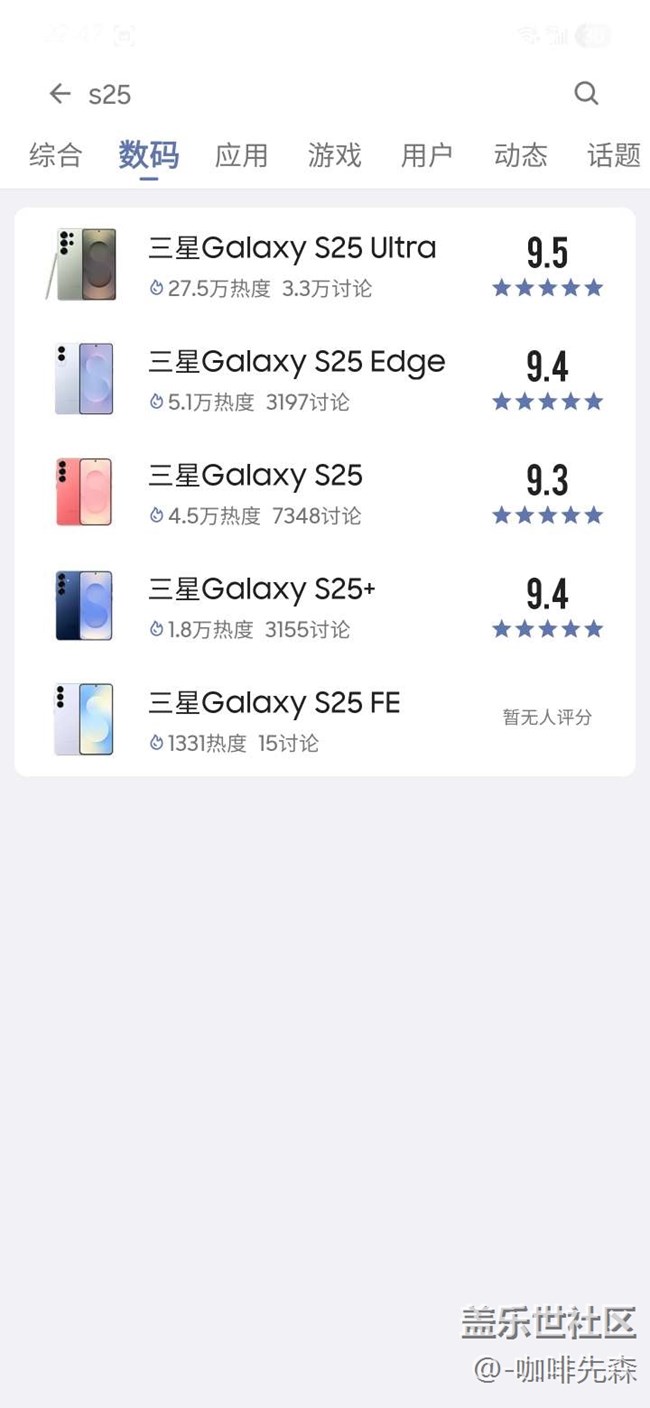Tap the search magnifier icon
The width and height of the screenshot is (650, 1408).
coord(586,94)
